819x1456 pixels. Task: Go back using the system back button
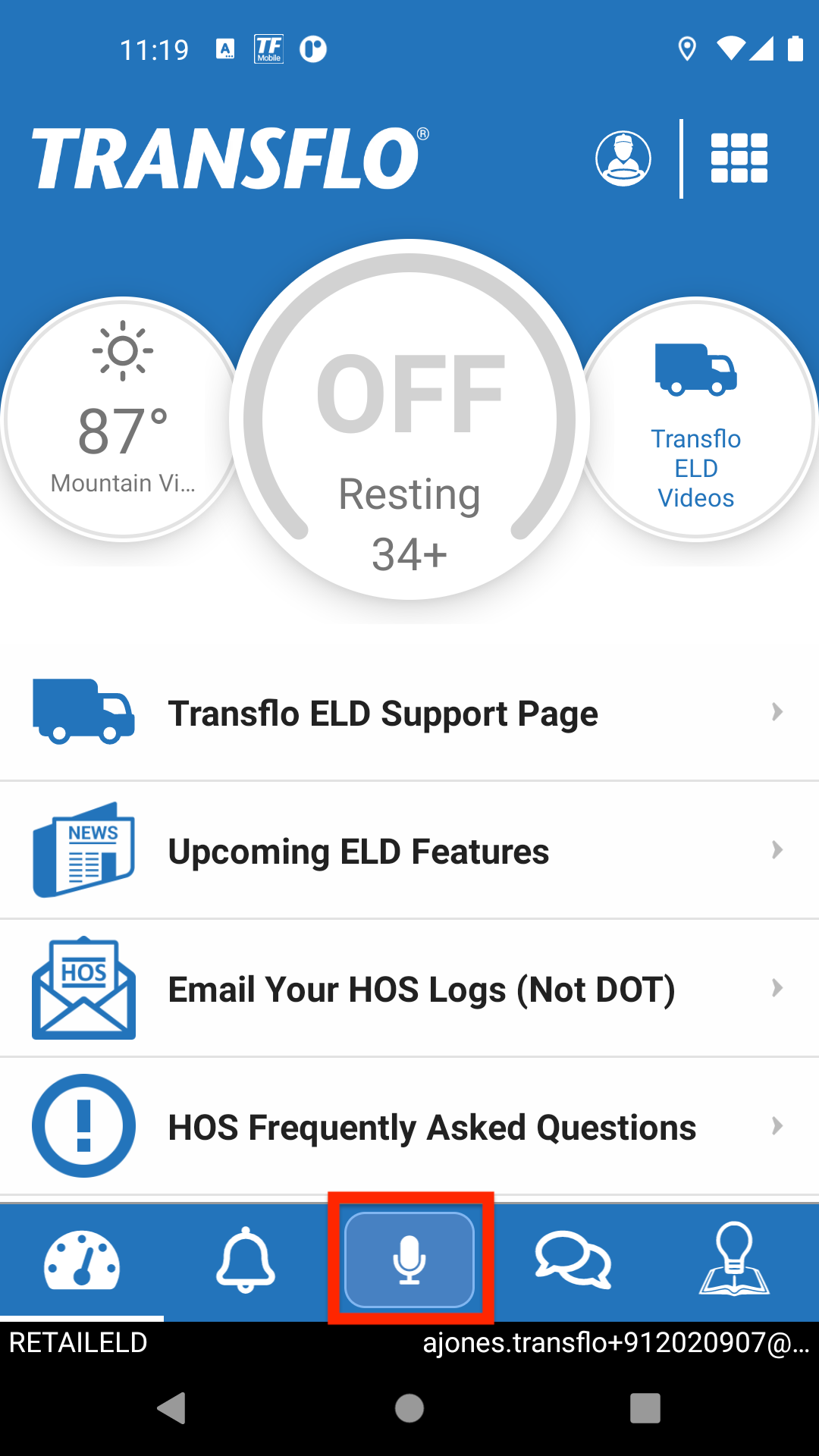[x=171, y=1409]
